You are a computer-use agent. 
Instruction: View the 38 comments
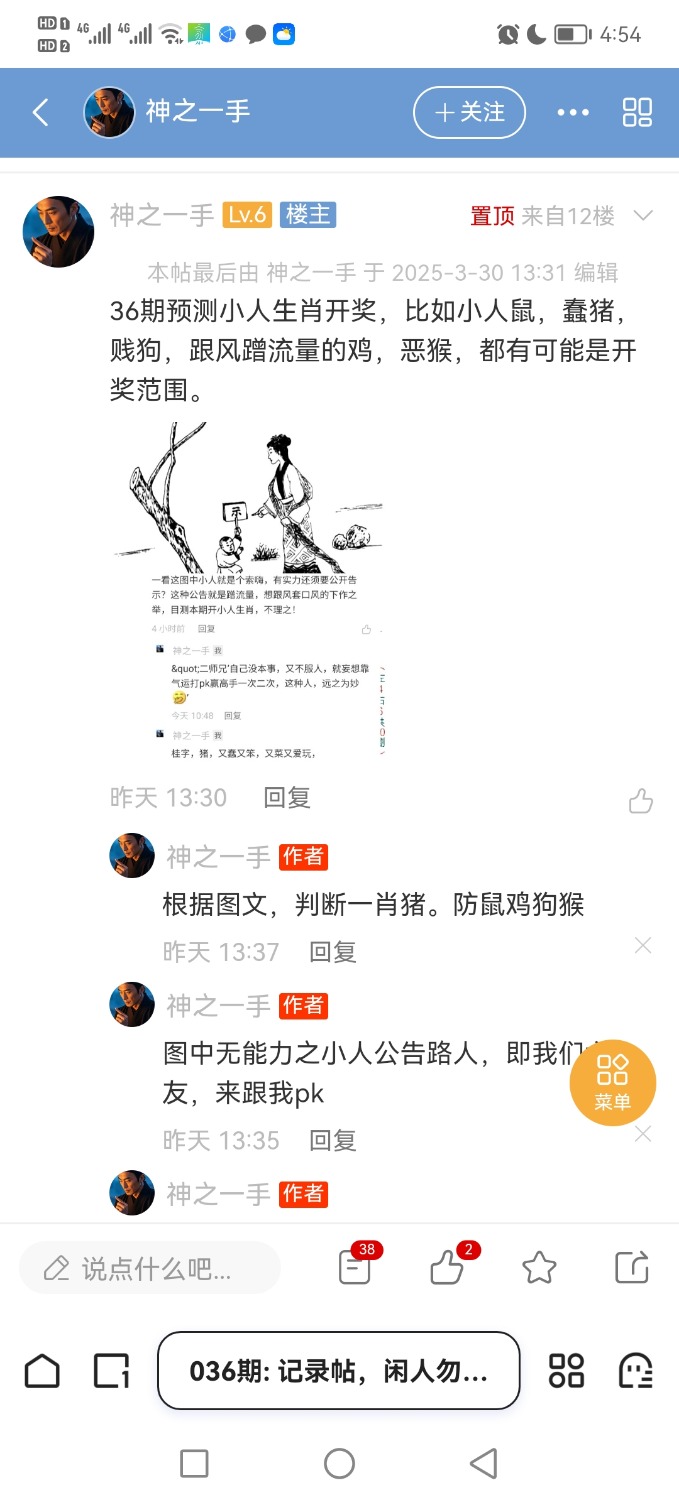(356, 1268)
